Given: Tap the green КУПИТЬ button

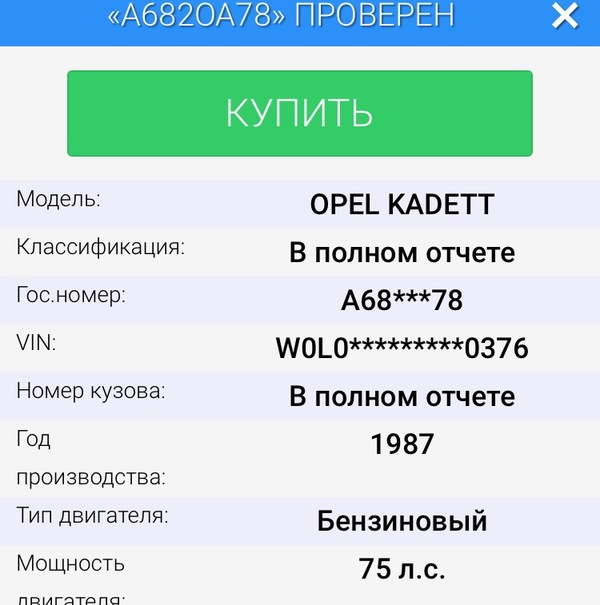Looking at the screenshot, I should point(299,113).
